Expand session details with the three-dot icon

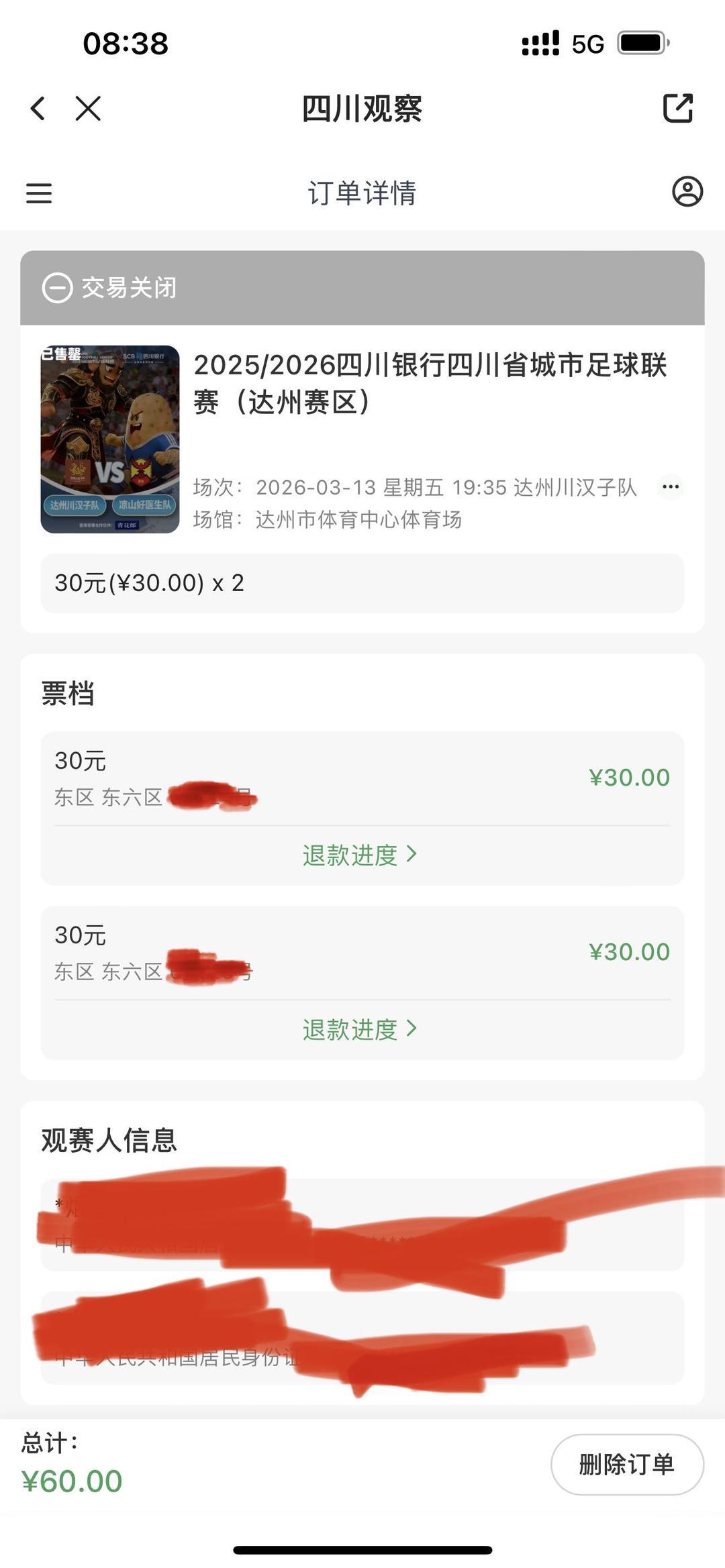[x=670, y=487]
